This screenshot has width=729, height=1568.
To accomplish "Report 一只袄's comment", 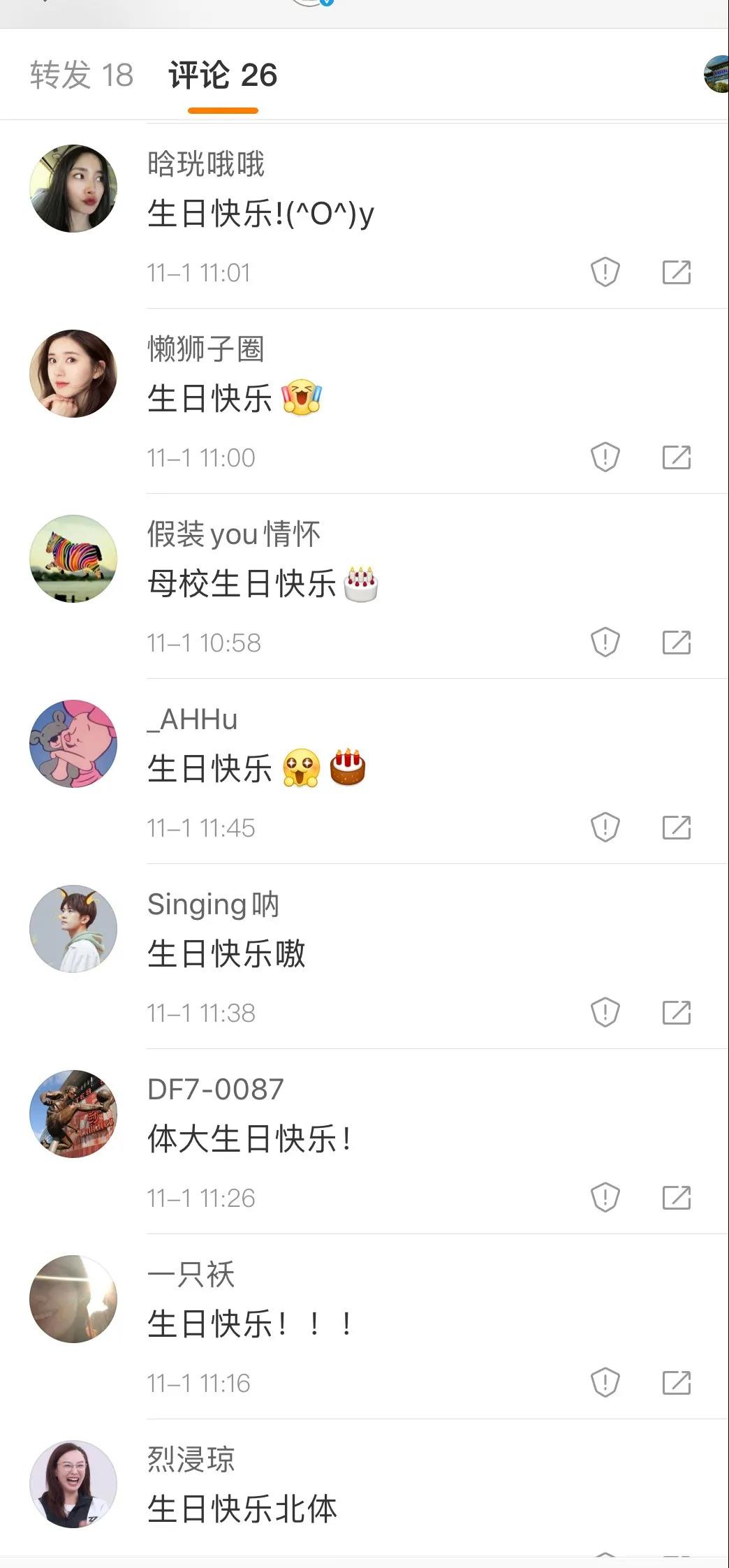I will click(605, 1382).
